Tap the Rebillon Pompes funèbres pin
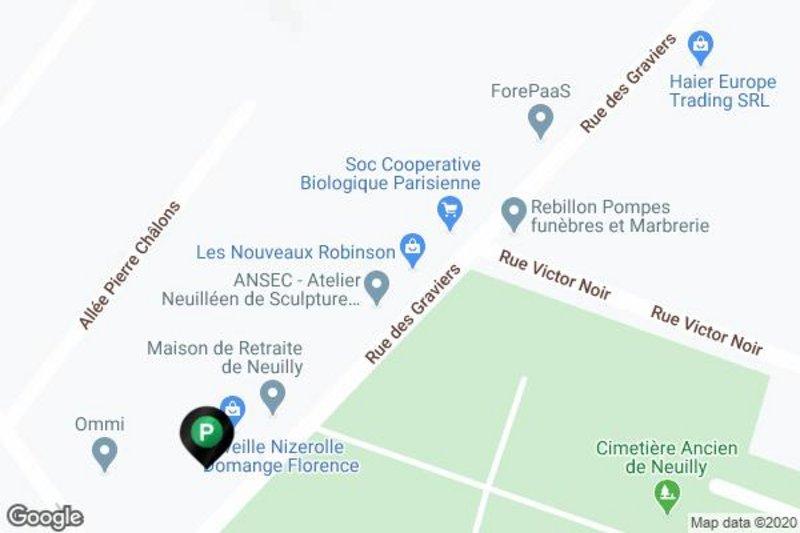This screenshot has width=800, height=533. coord(513,212)
